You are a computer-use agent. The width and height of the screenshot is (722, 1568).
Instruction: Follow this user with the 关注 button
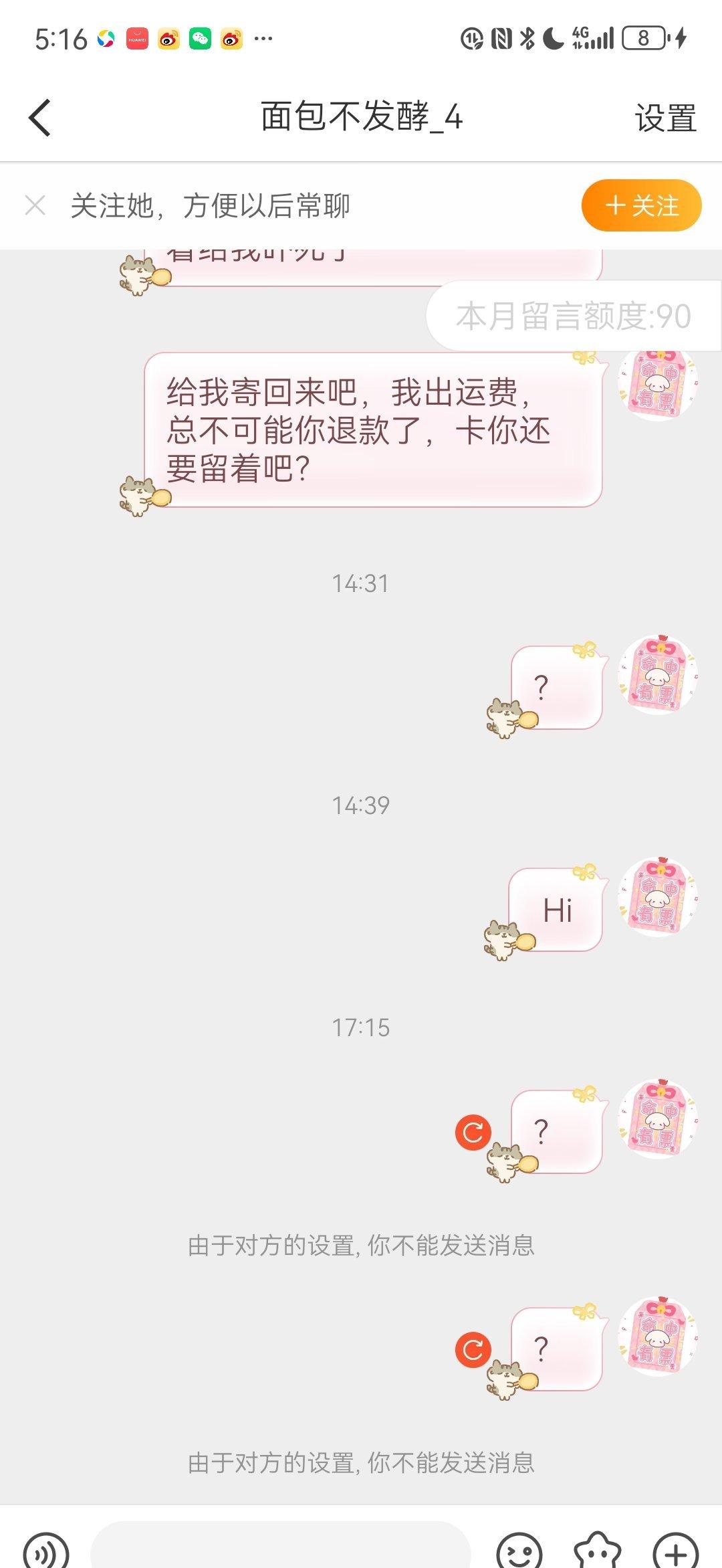coord(641,205)
